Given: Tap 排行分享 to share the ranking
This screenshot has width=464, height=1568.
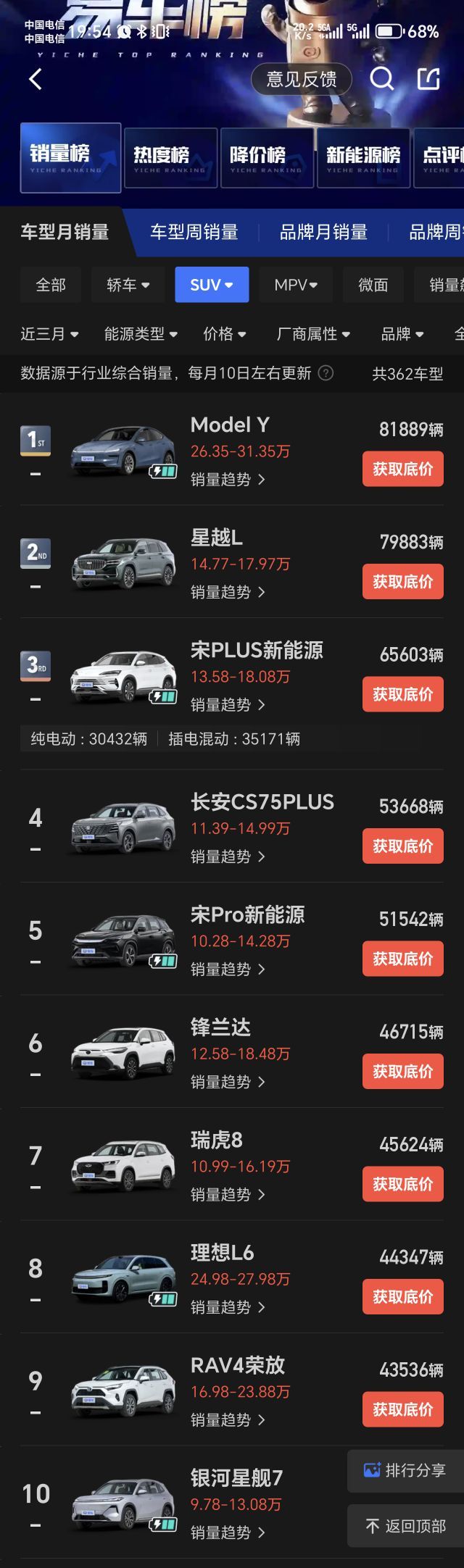Looking at the screenshot, I should [405, 1470].
